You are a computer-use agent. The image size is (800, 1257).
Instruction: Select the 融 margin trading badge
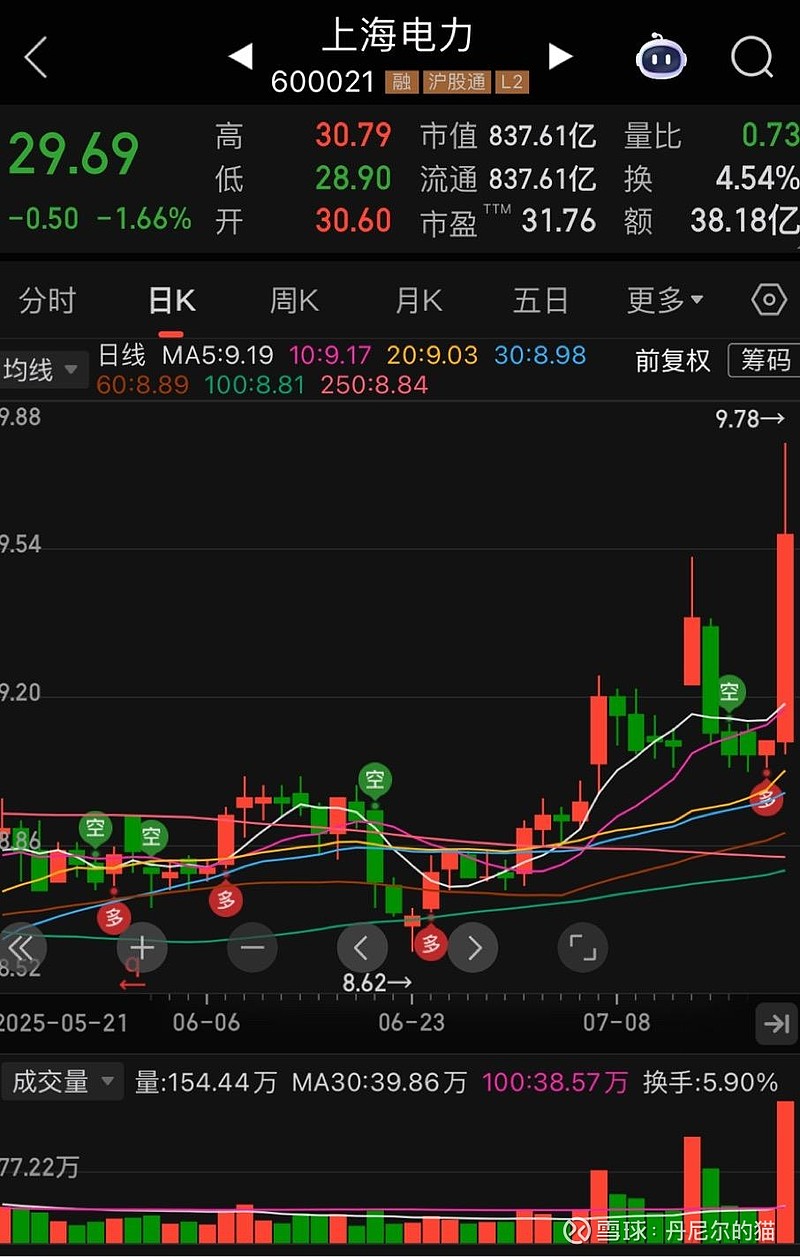pos(400,83)
